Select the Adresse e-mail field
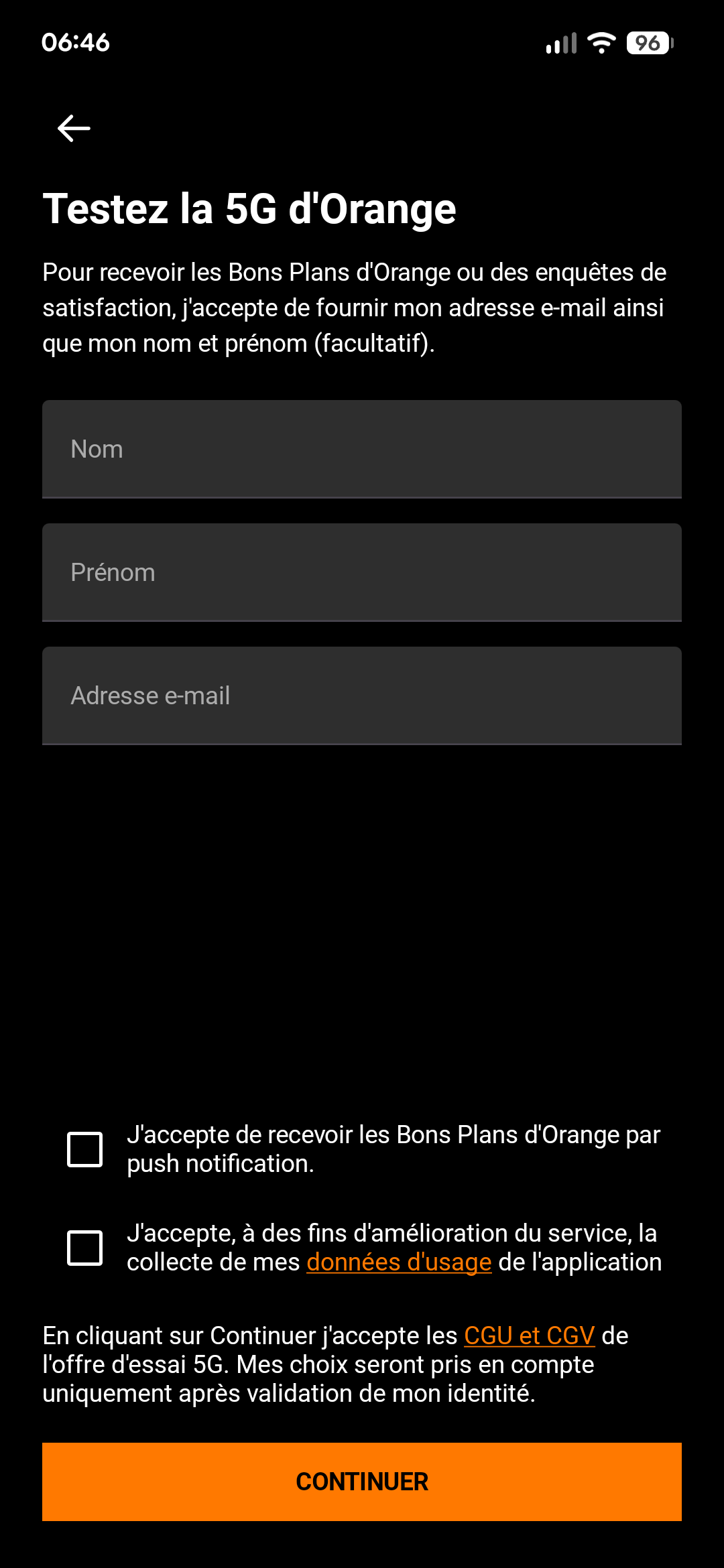The image size is (724, 1568). tap(362, 696)
